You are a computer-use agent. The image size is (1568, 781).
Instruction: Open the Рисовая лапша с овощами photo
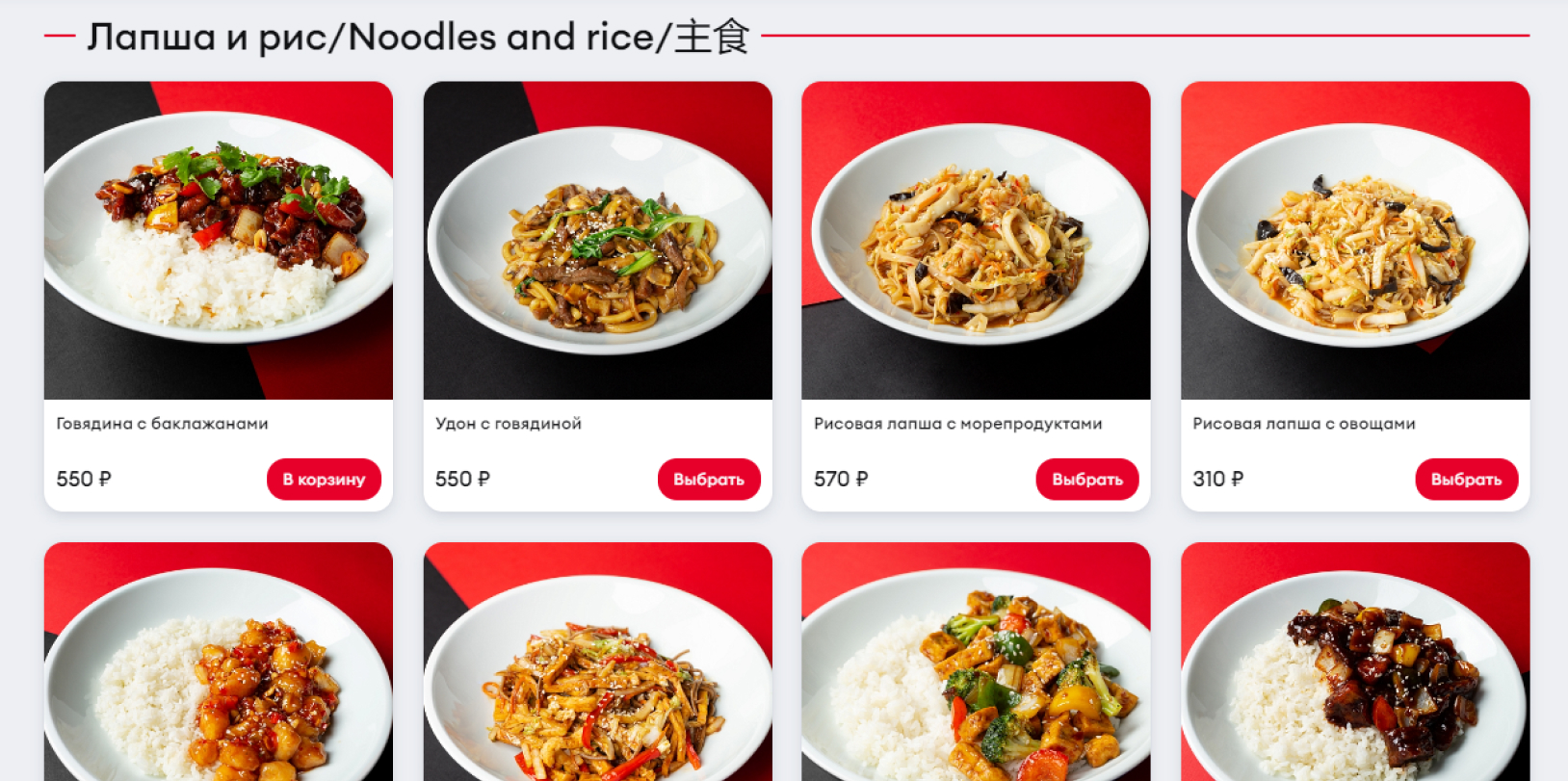pyautogui.click(x=1355, y=240)
